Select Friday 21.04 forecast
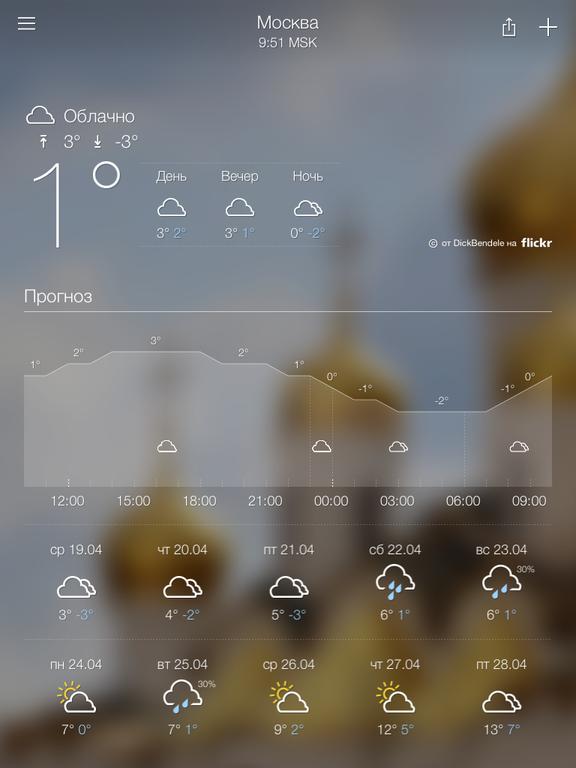 (x=288, y=582)
